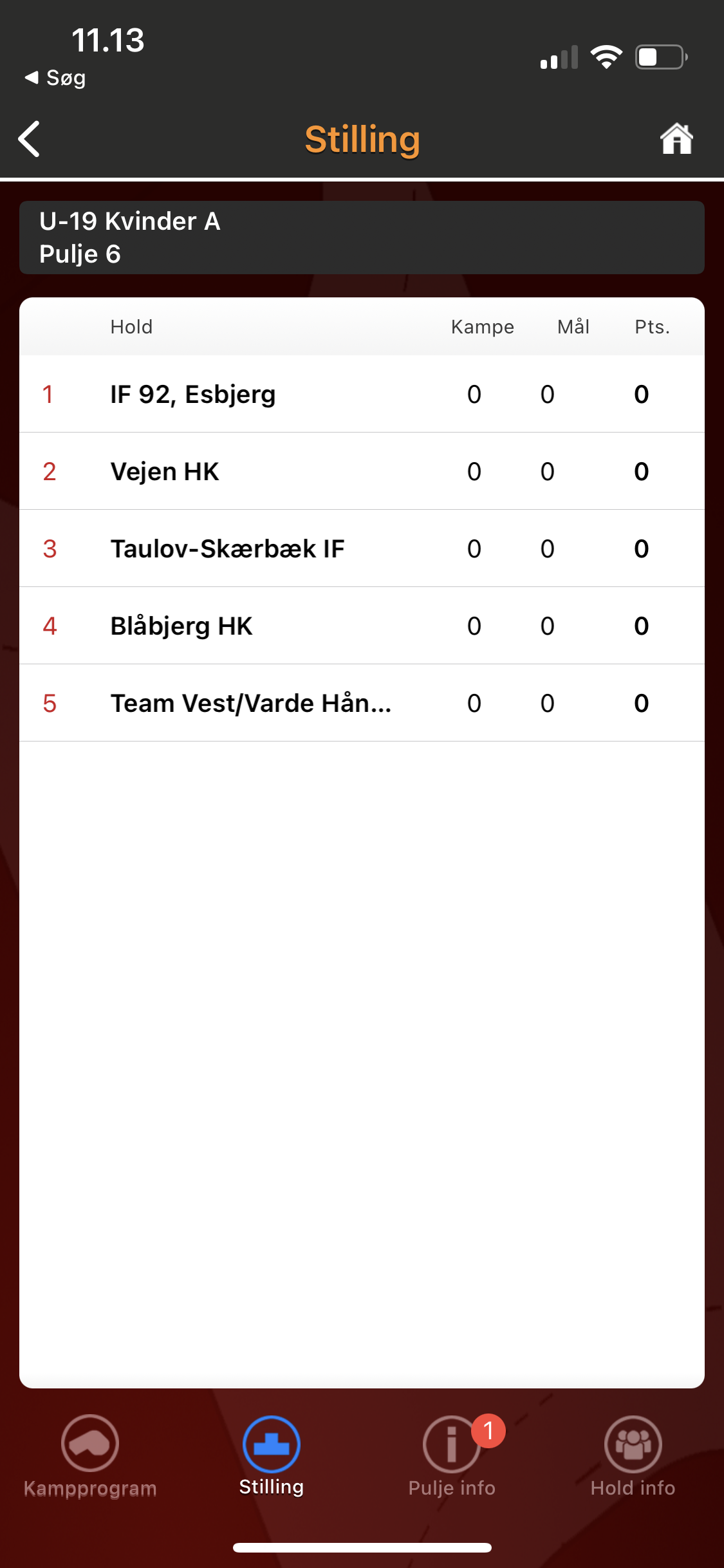Open the home screen via house icon

(676, 139)
